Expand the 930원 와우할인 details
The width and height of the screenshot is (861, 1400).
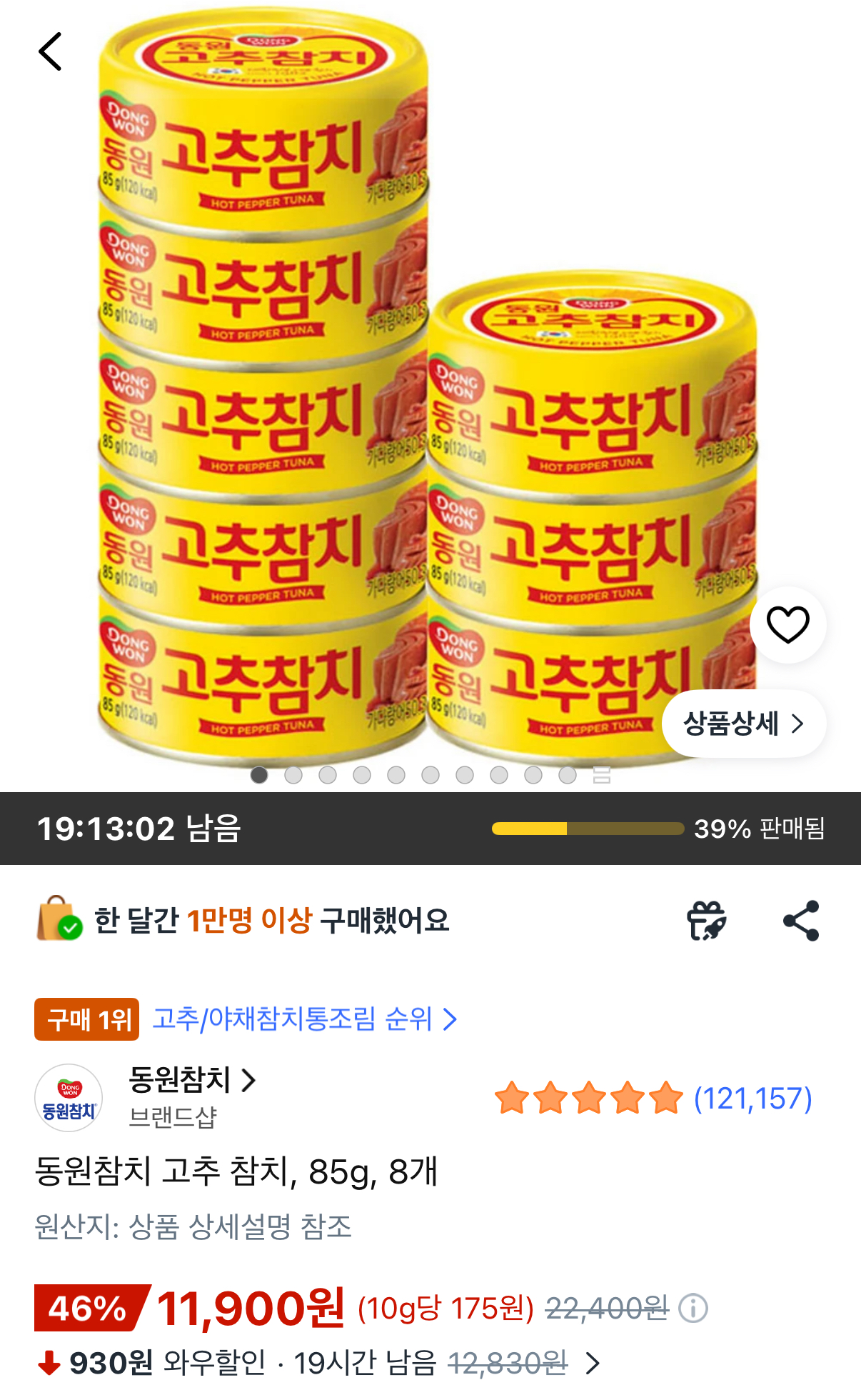pos(593,1364)
